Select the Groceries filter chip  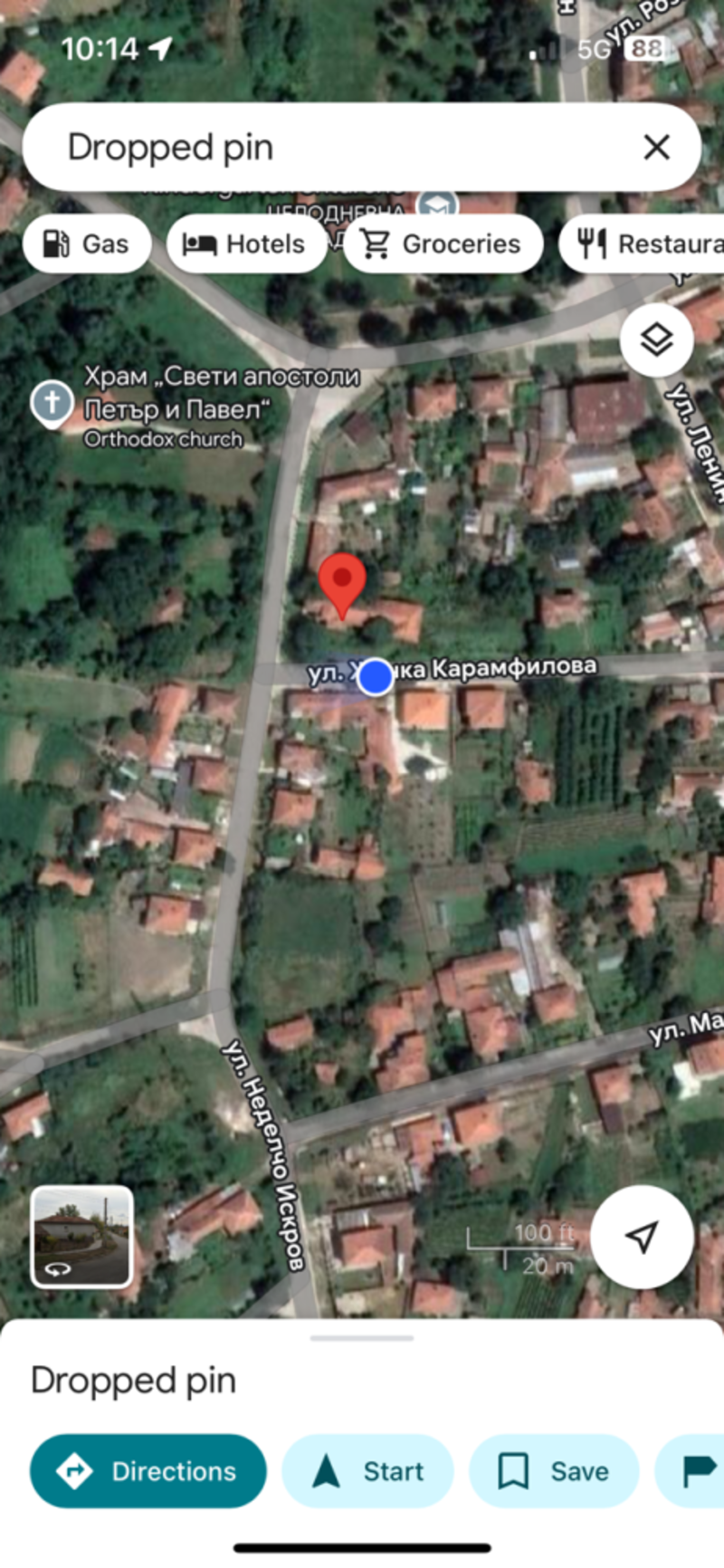click(x=443, y=244)
